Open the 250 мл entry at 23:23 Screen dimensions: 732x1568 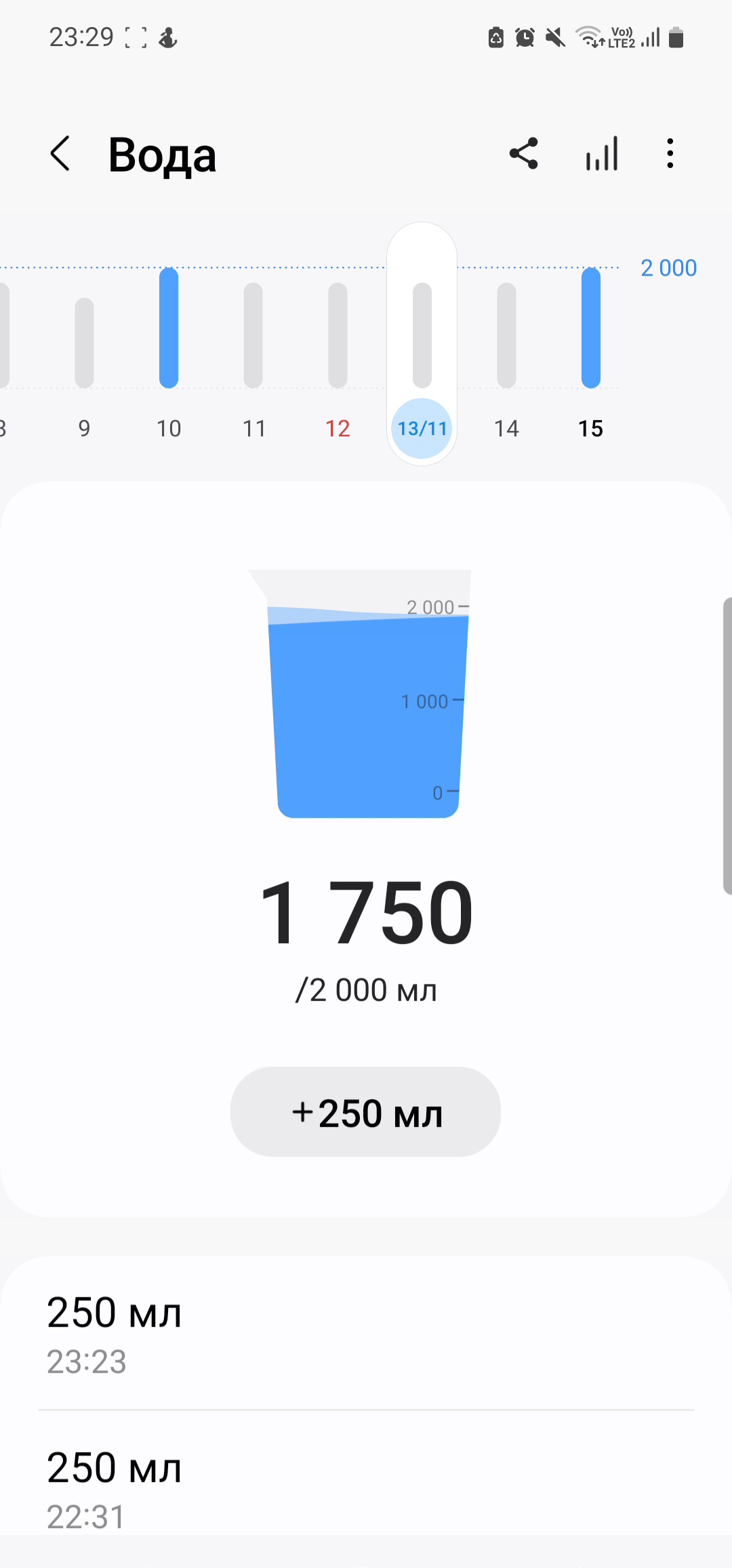[366, 1334]
